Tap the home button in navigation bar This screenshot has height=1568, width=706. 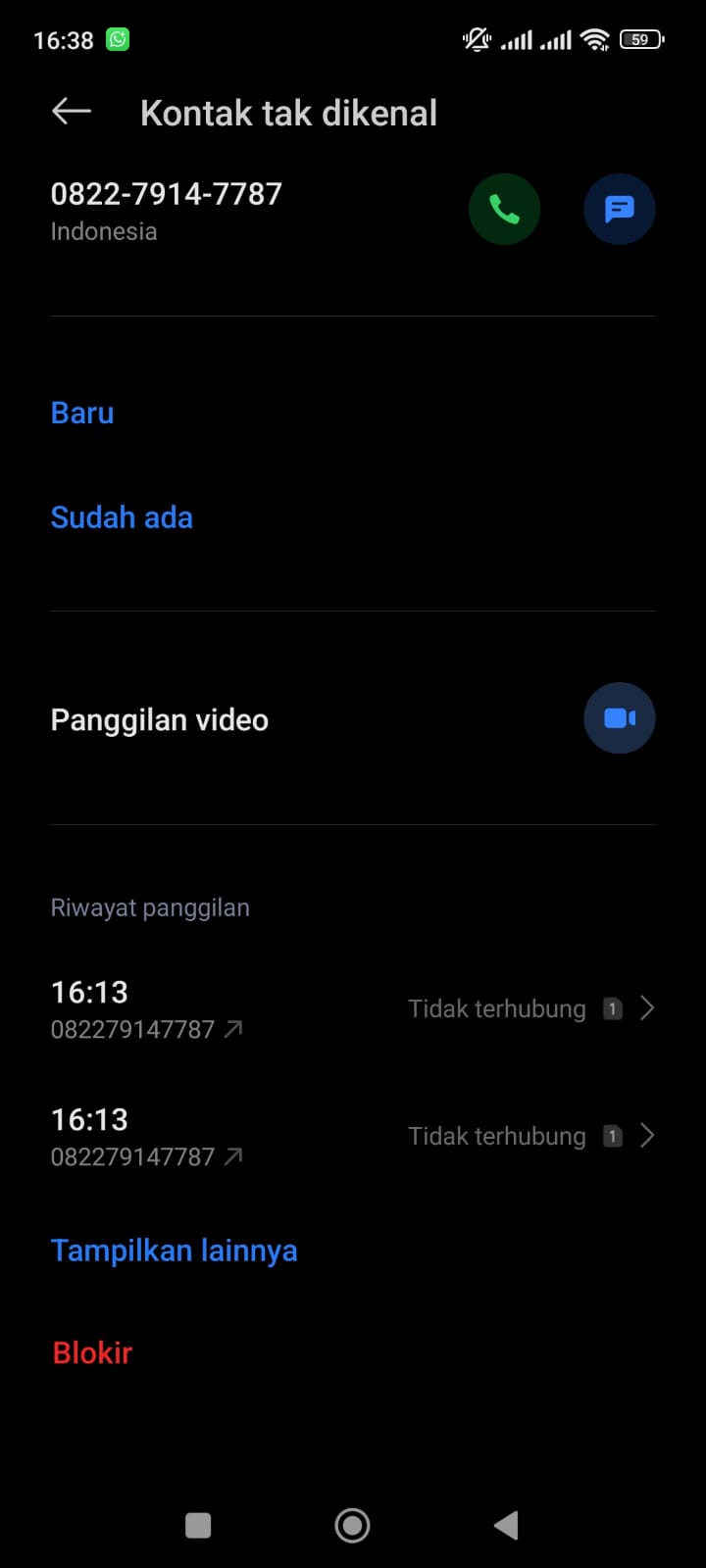coord(352,1525)
